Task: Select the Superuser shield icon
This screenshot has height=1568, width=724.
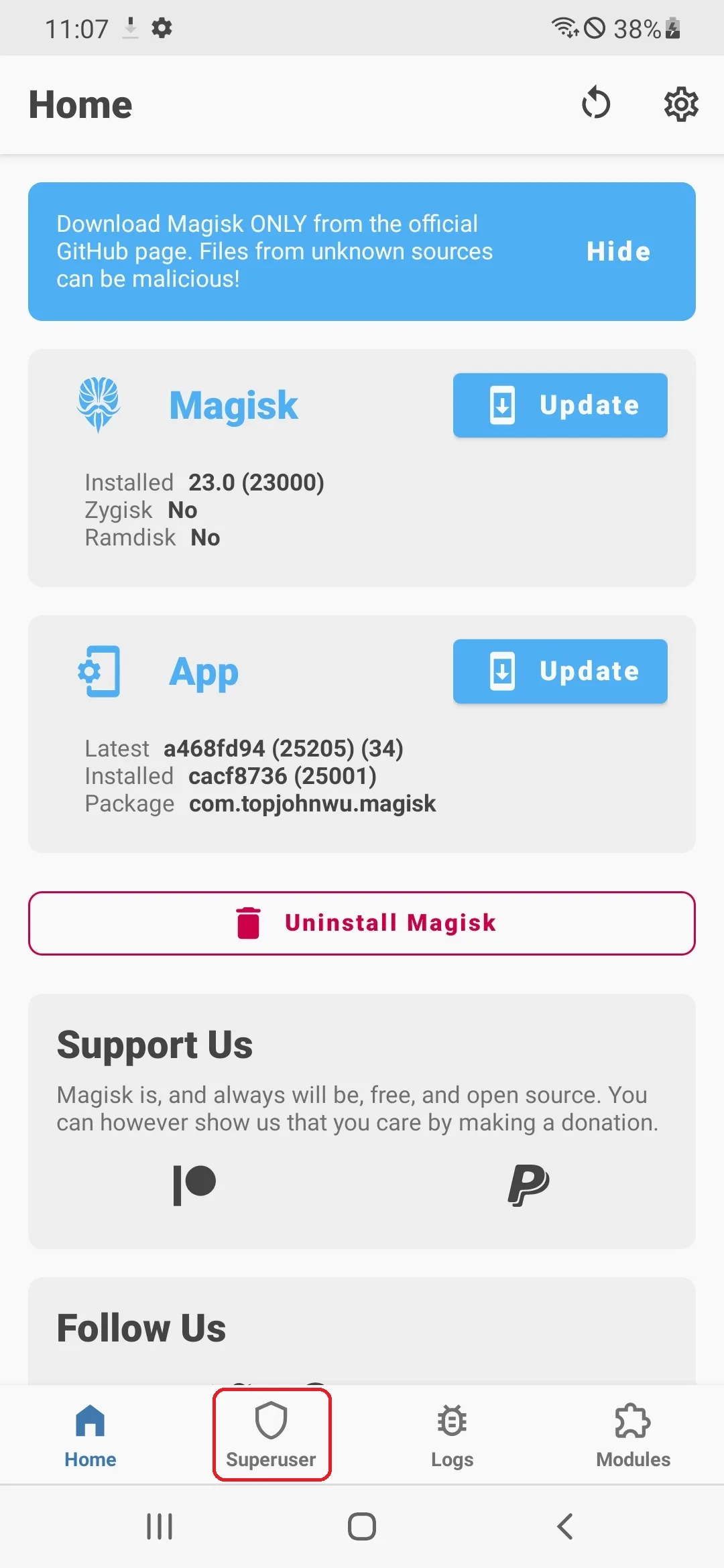Action: pyautogui.click(x=271, y=1419)
